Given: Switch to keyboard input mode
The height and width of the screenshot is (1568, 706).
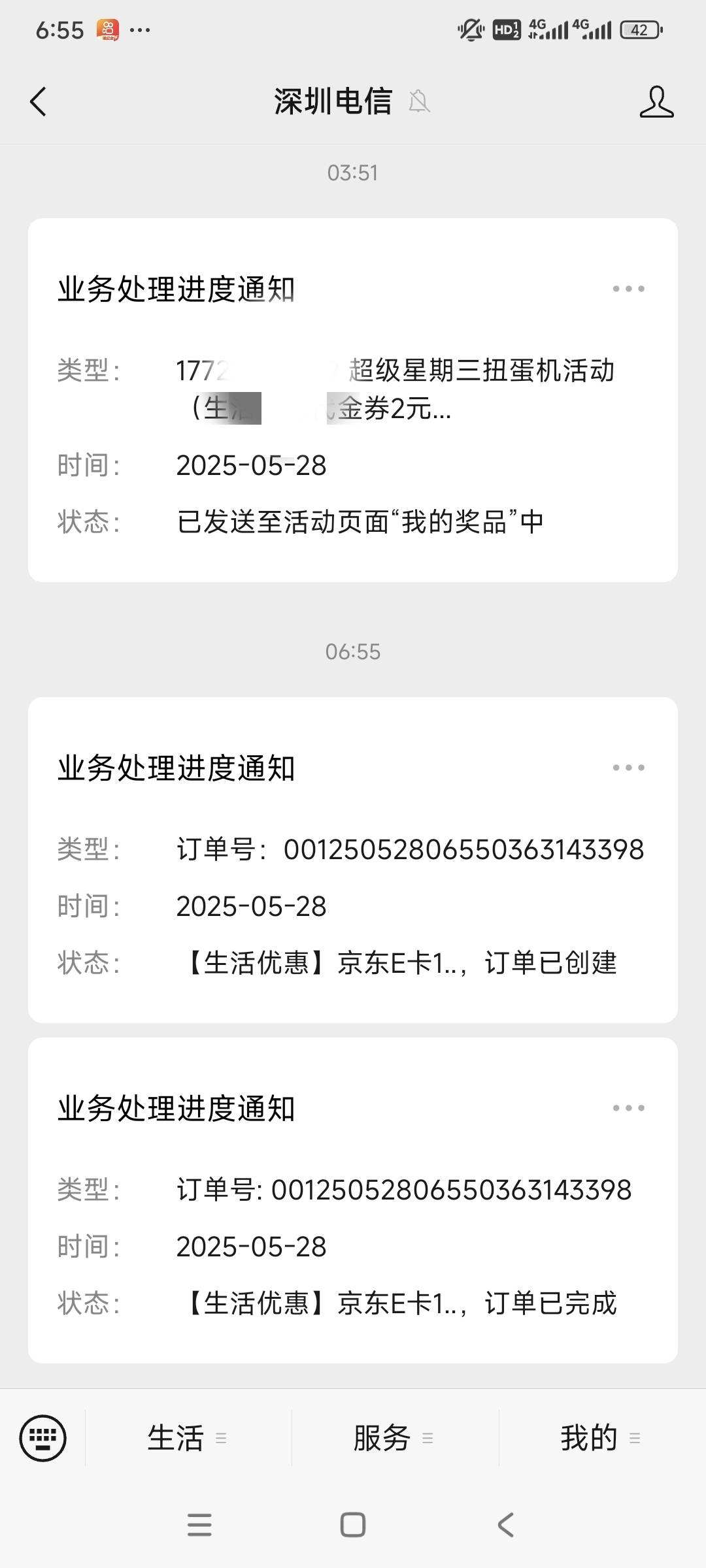Looking at the screenshot, I should (x=43, y=1438).
